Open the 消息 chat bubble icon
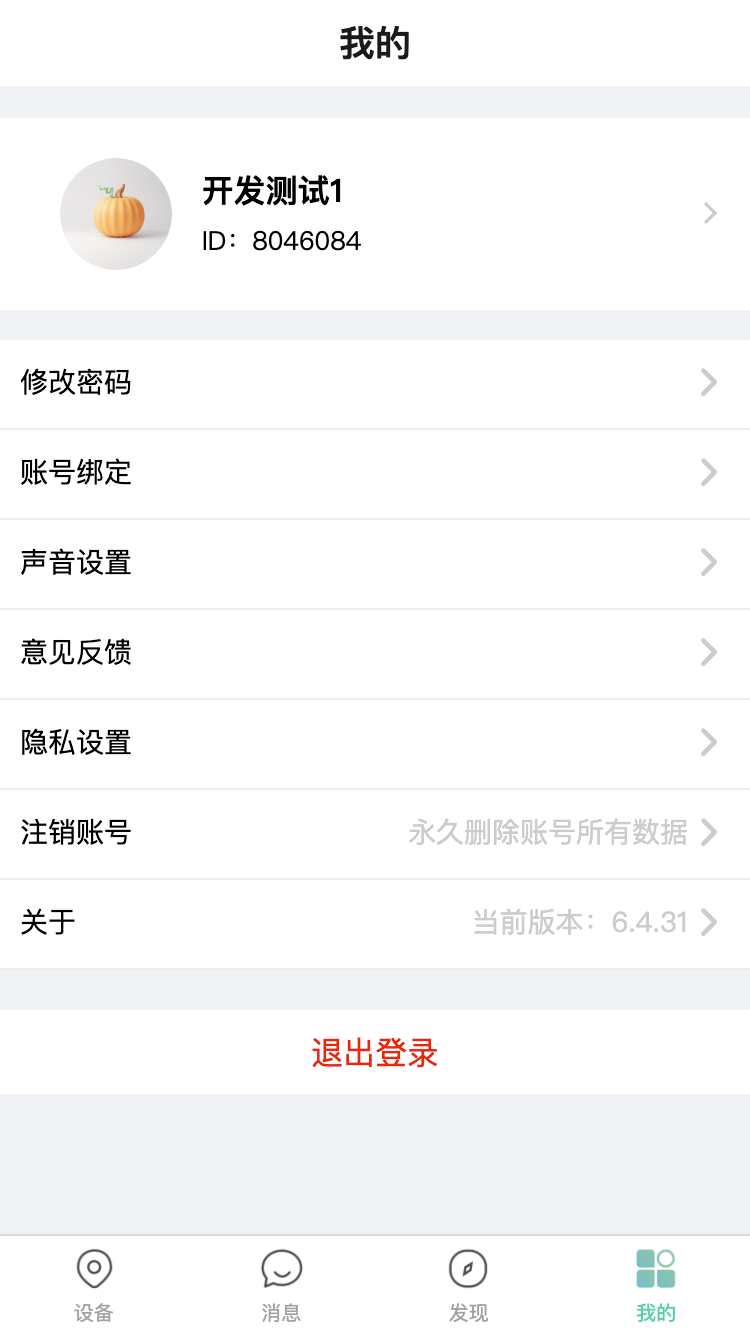 [x=281, y=1267]
